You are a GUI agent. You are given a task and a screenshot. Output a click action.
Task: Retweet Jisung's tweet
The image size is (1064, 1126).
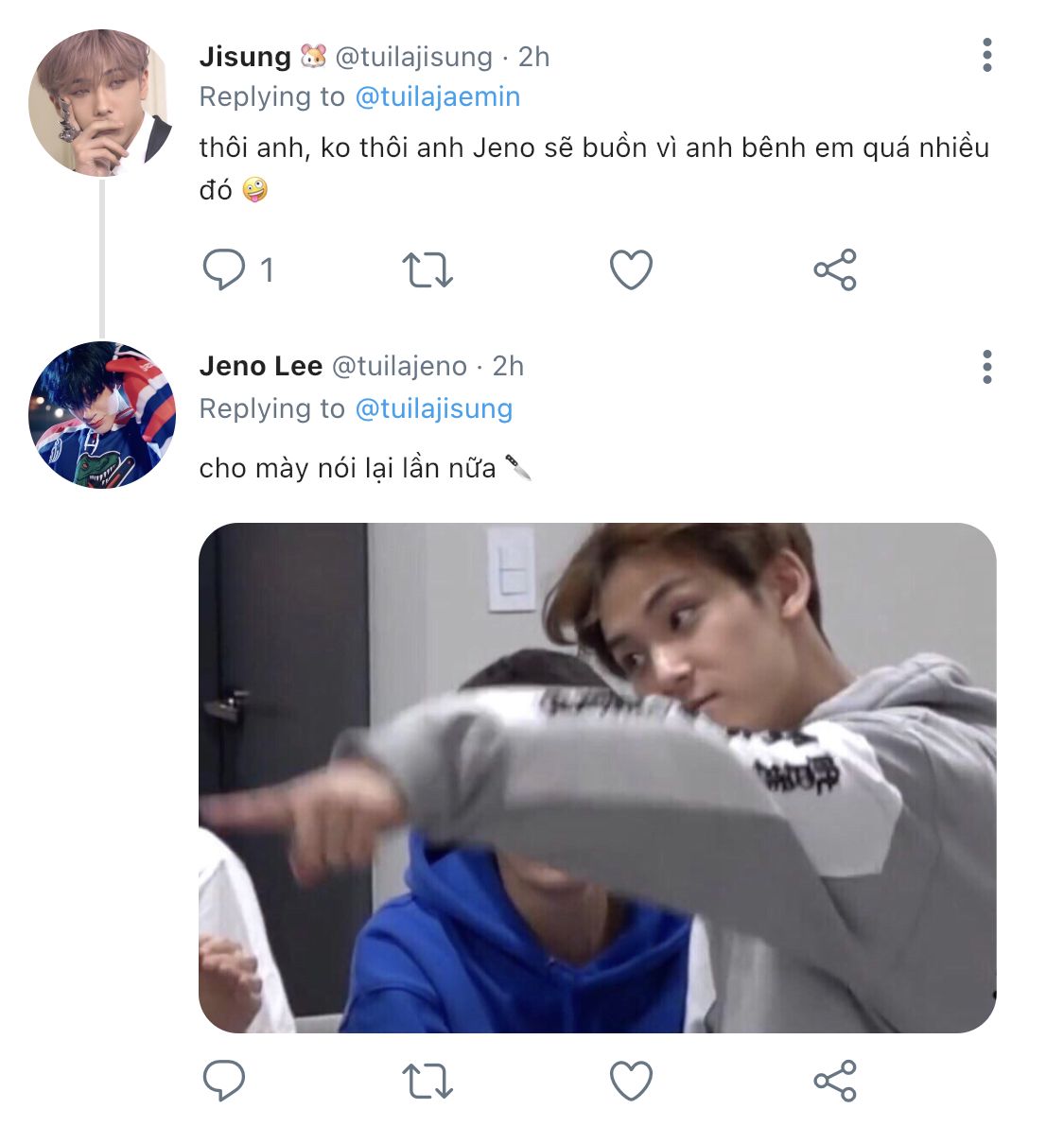427,269
